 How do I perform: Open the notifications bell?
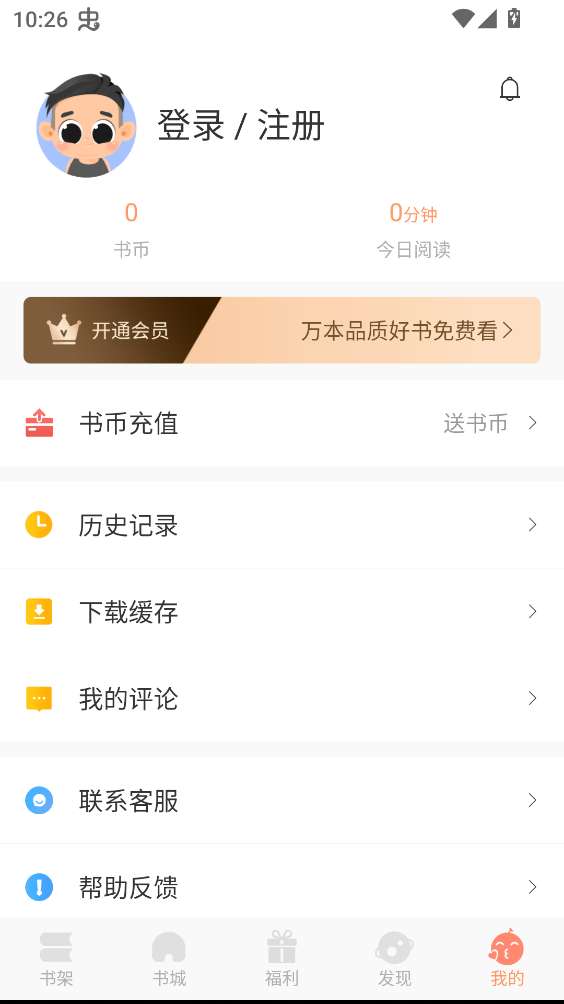coord(510,89)
